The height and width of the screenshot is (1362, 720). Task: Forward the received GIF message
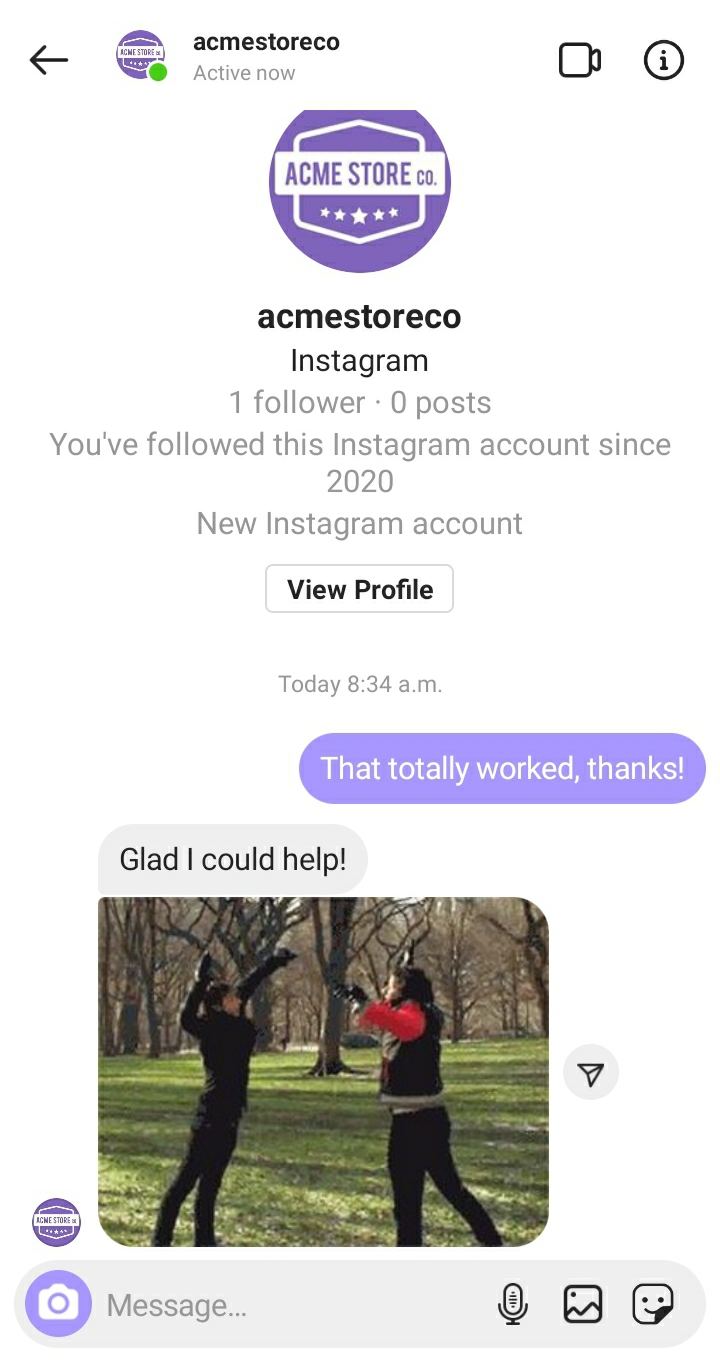[591, 1073]
